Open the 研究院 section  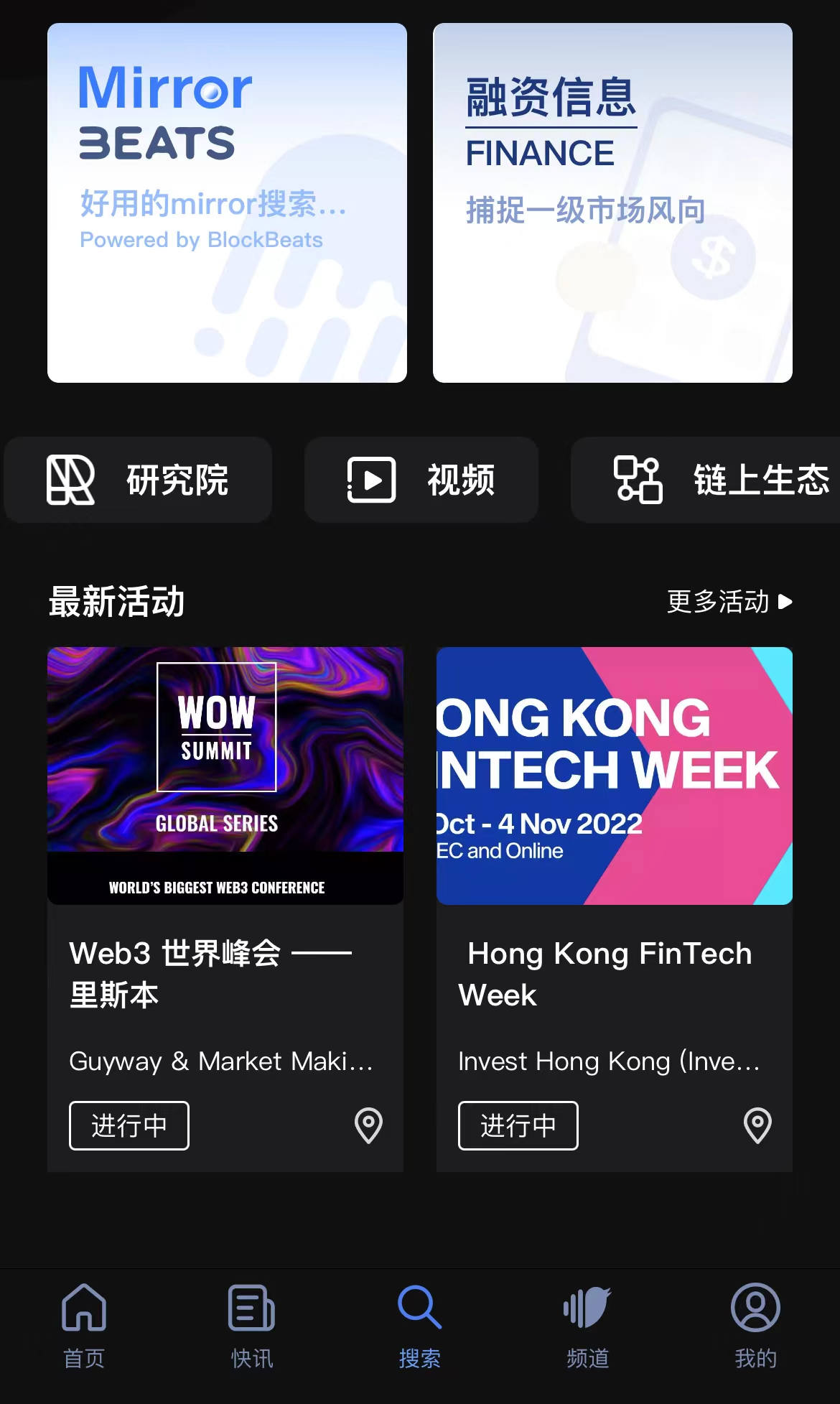138,480
